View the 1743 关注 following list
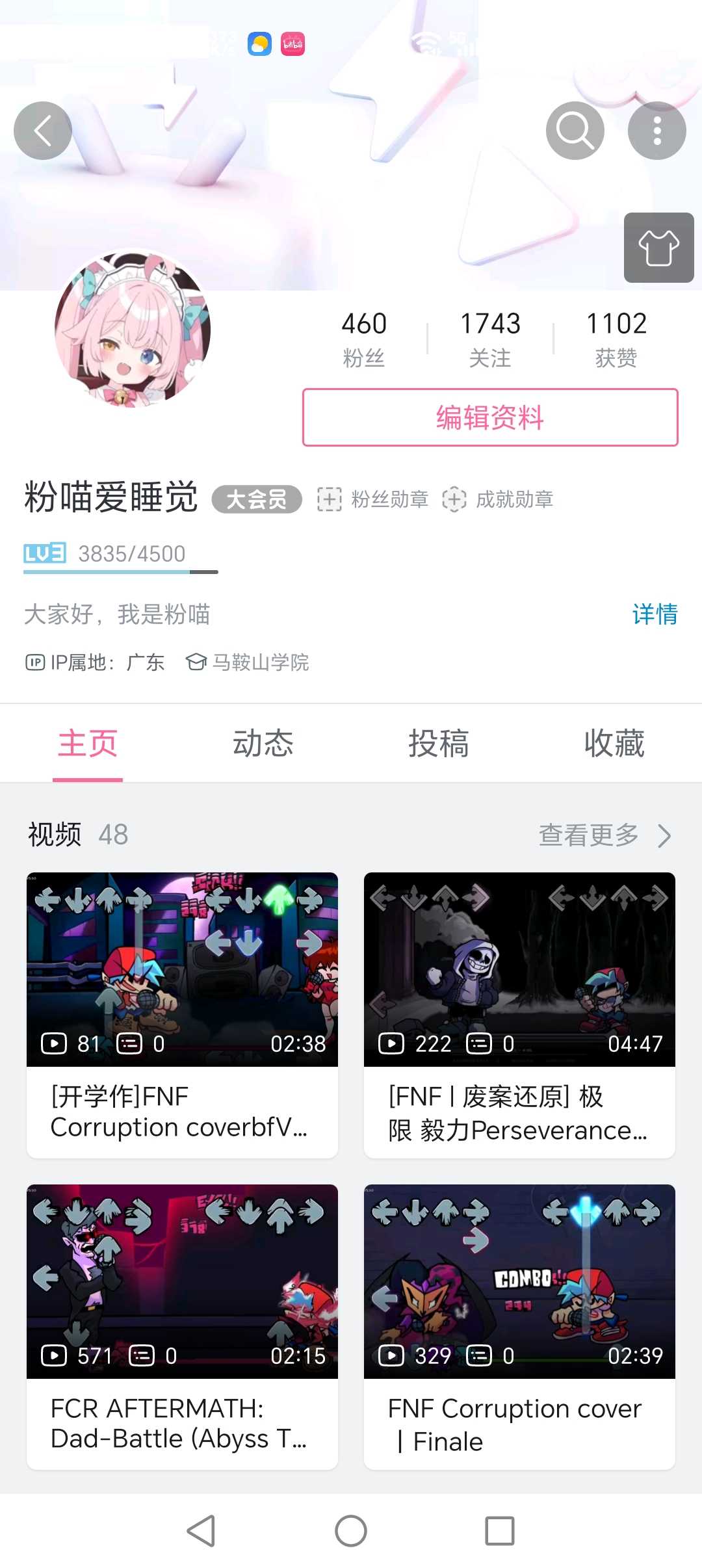Viewport: 702px width, 1568px height. point(490,338)
